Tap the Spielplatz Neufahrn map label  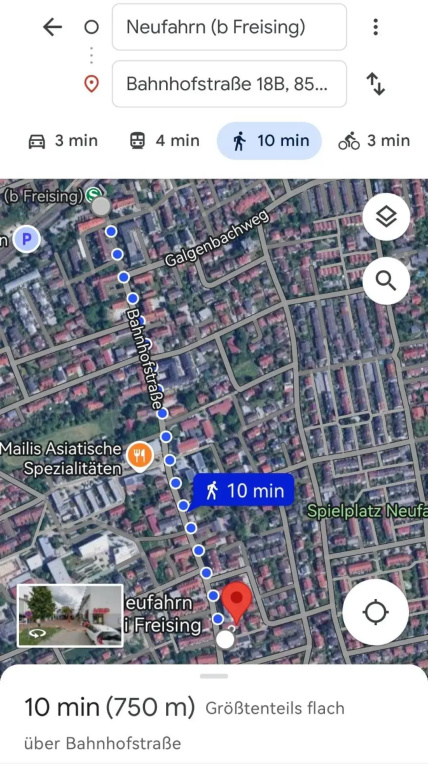[367, 511]
